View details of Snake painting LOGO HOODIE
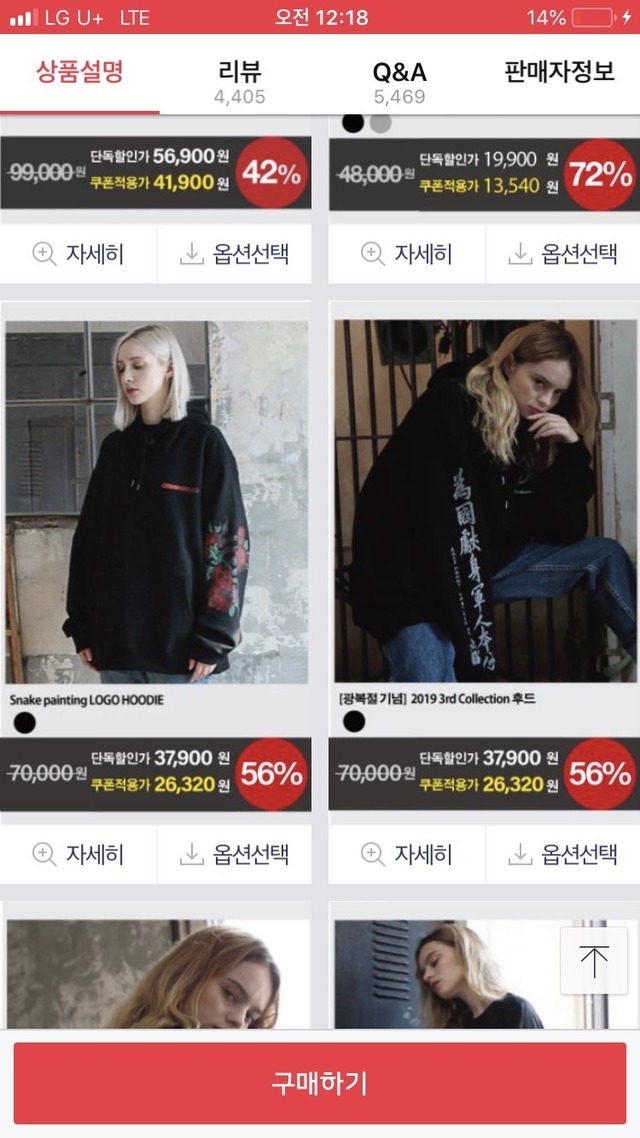 pyautogui.click(x=78, y=854)
